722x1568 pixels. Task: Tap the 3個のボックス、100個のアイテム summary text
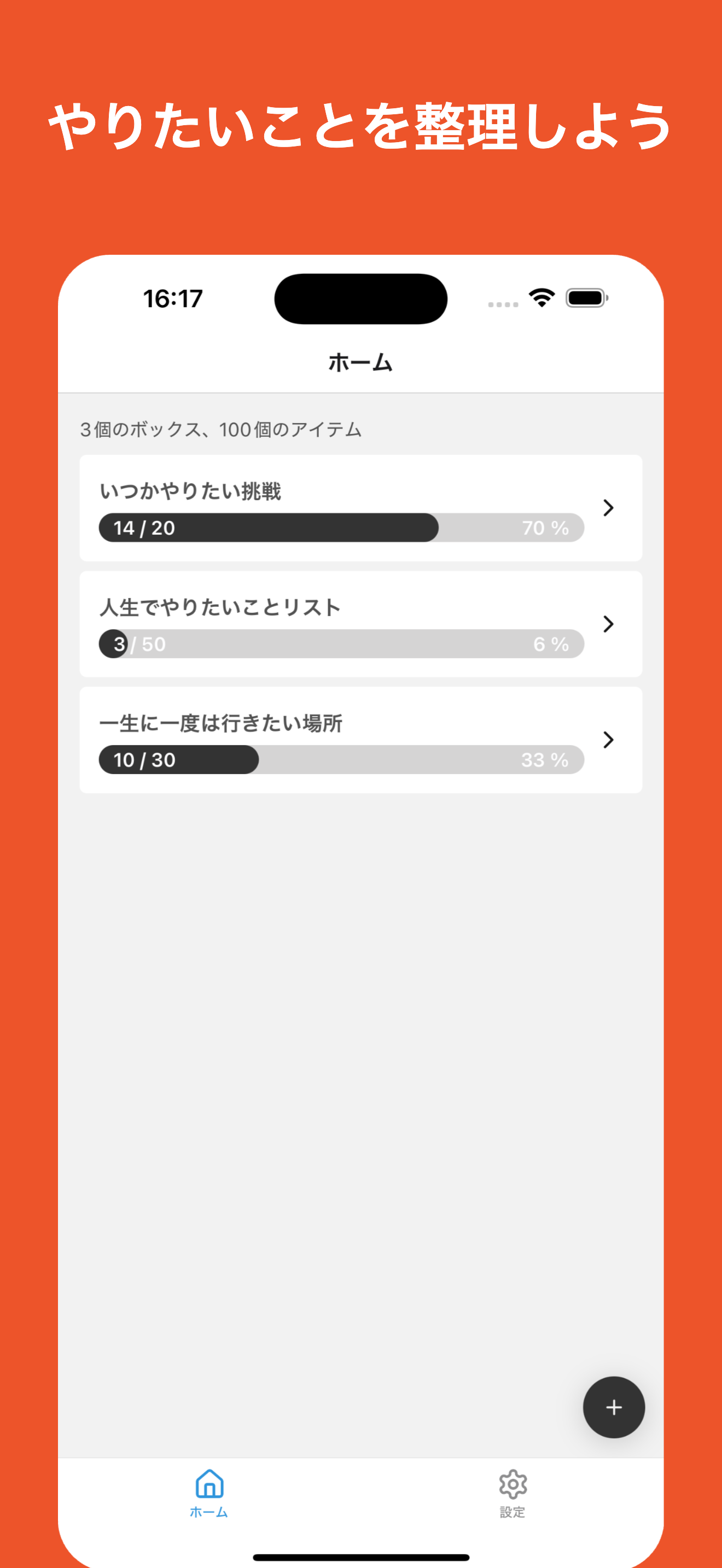(219, 429)
